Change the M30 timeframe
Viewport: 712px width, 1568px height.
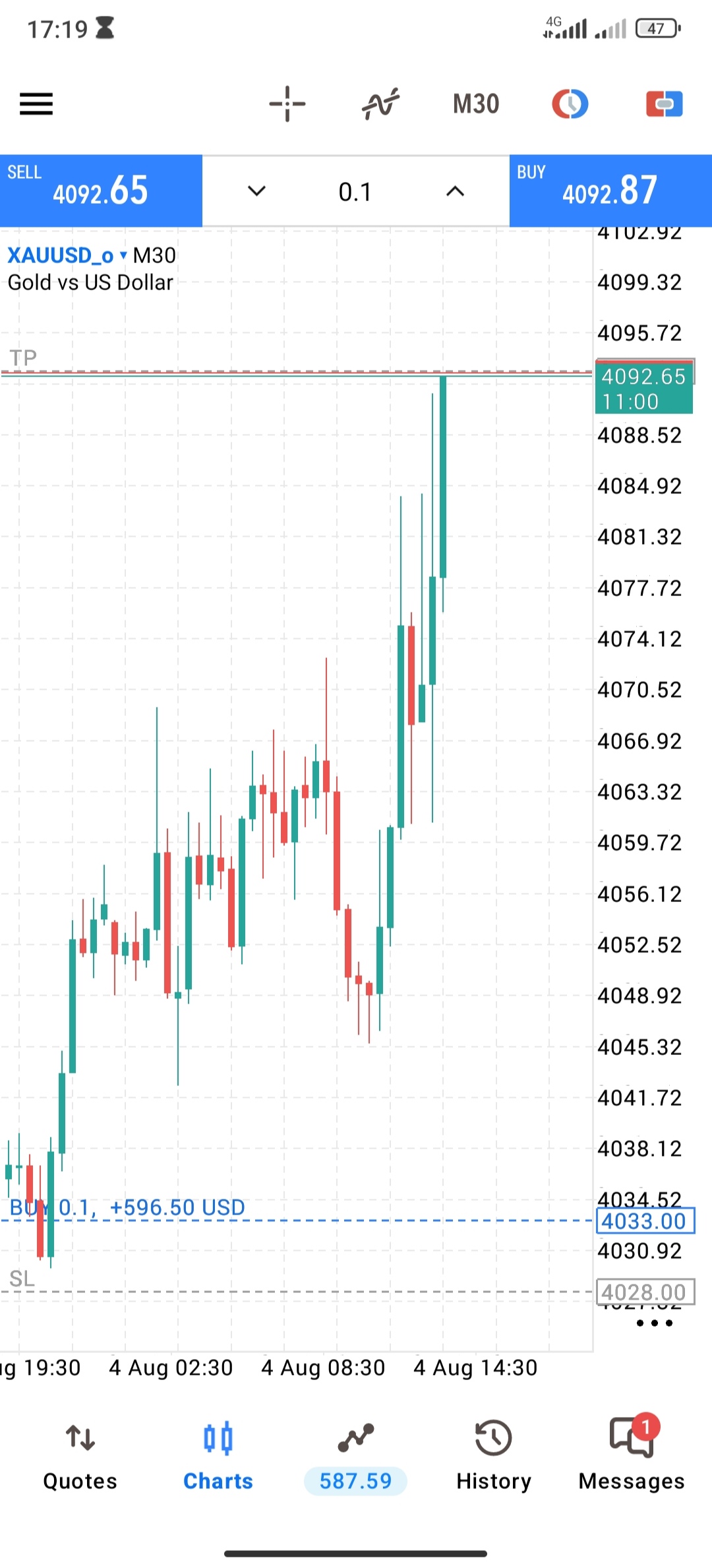[x=476, y=104]
